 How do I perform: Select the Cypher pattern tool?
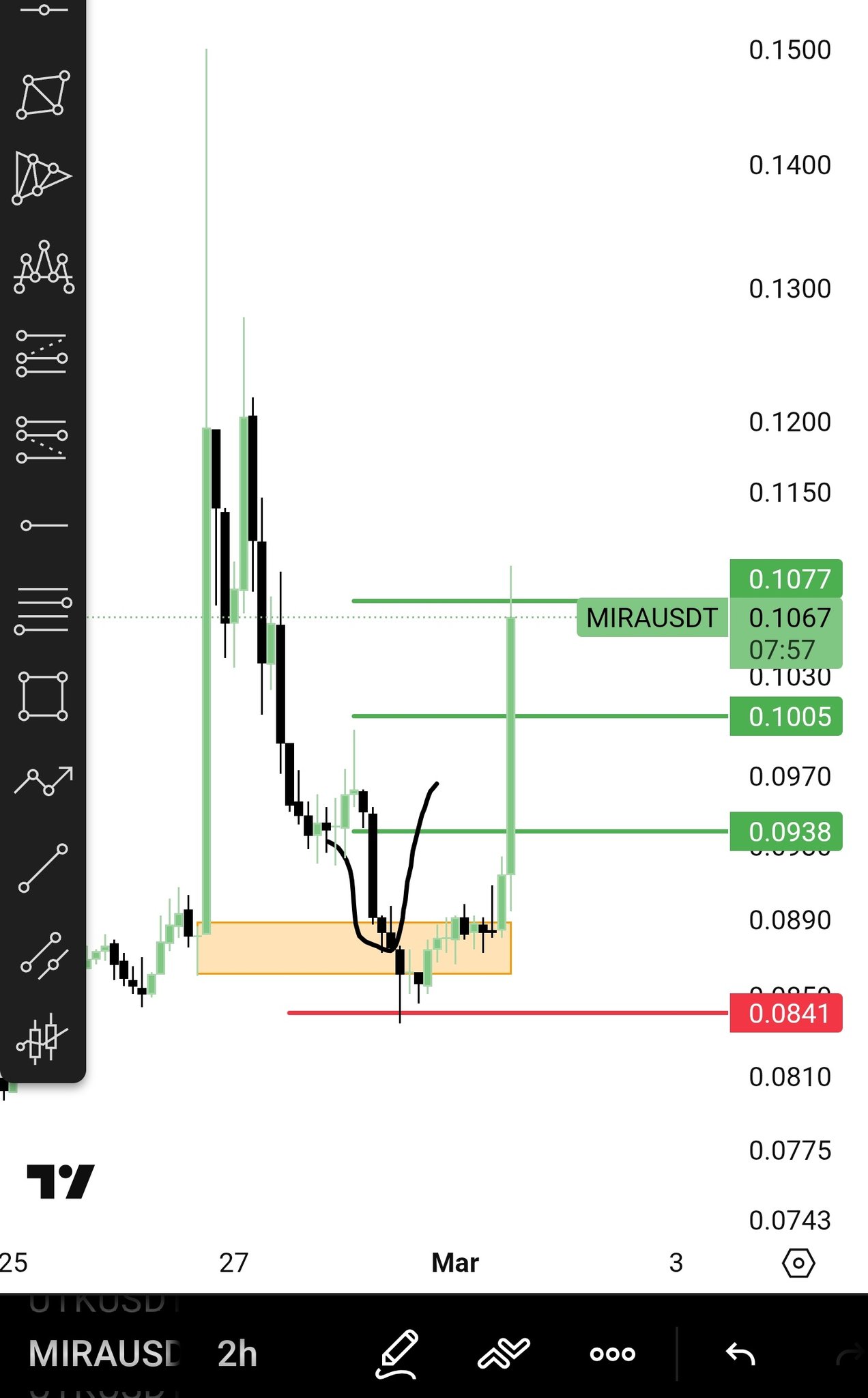41,177
